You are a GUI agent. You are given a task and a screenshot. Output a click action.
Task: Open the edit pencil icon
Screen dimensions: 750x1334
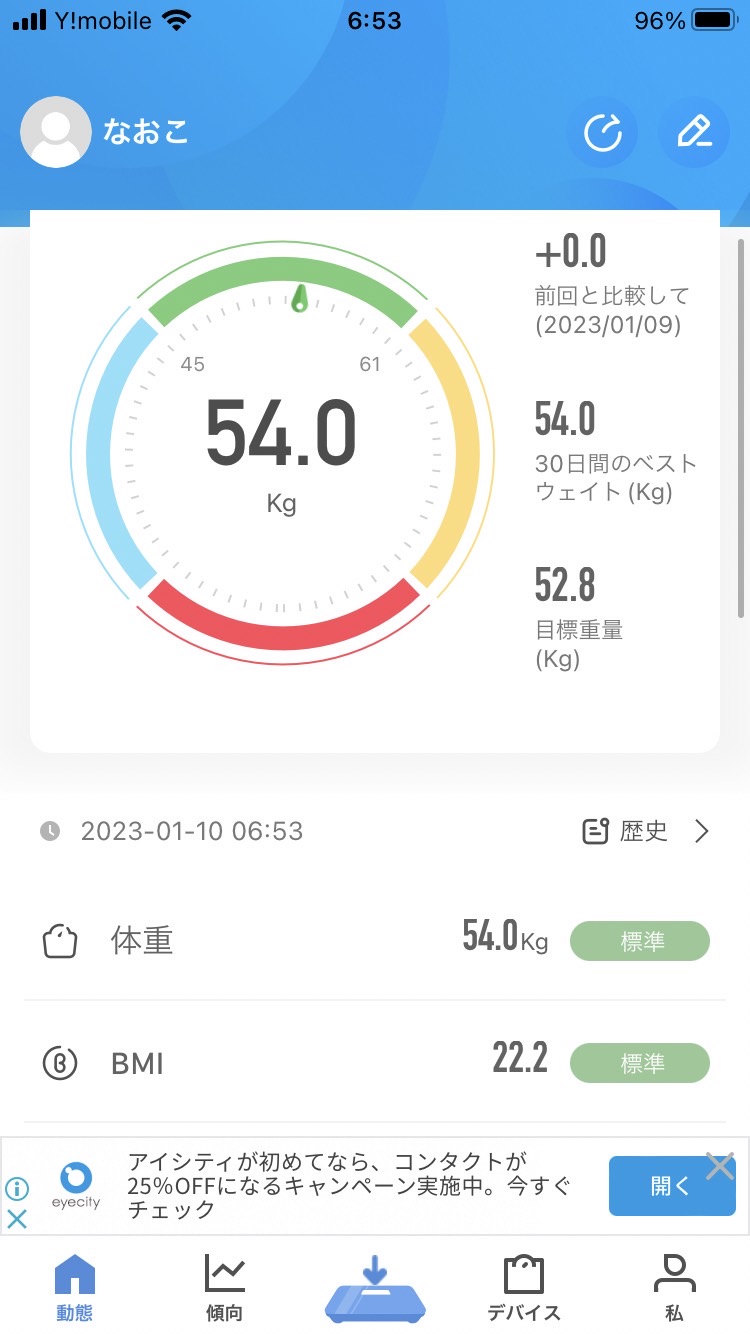[x=694, y=132]
